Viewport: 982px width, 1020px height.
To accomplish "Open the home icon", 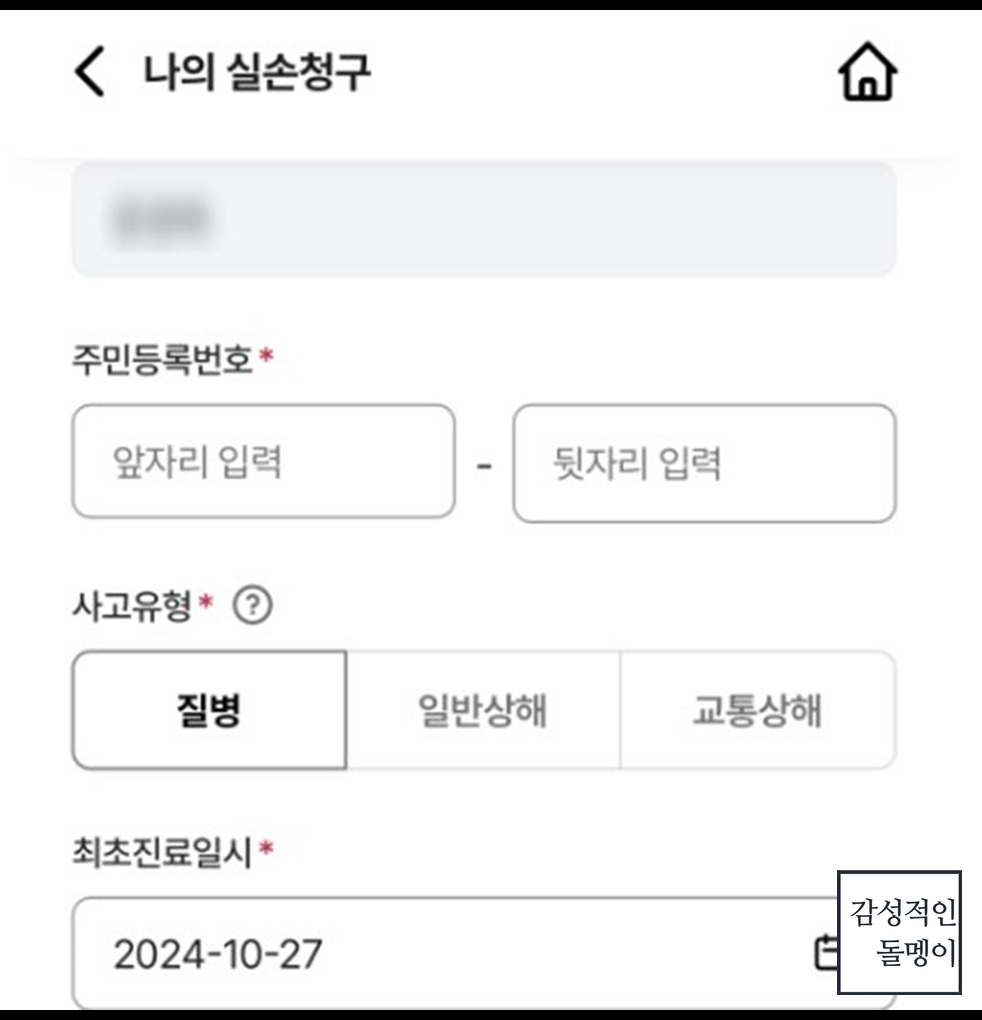I will coord(868,72).
